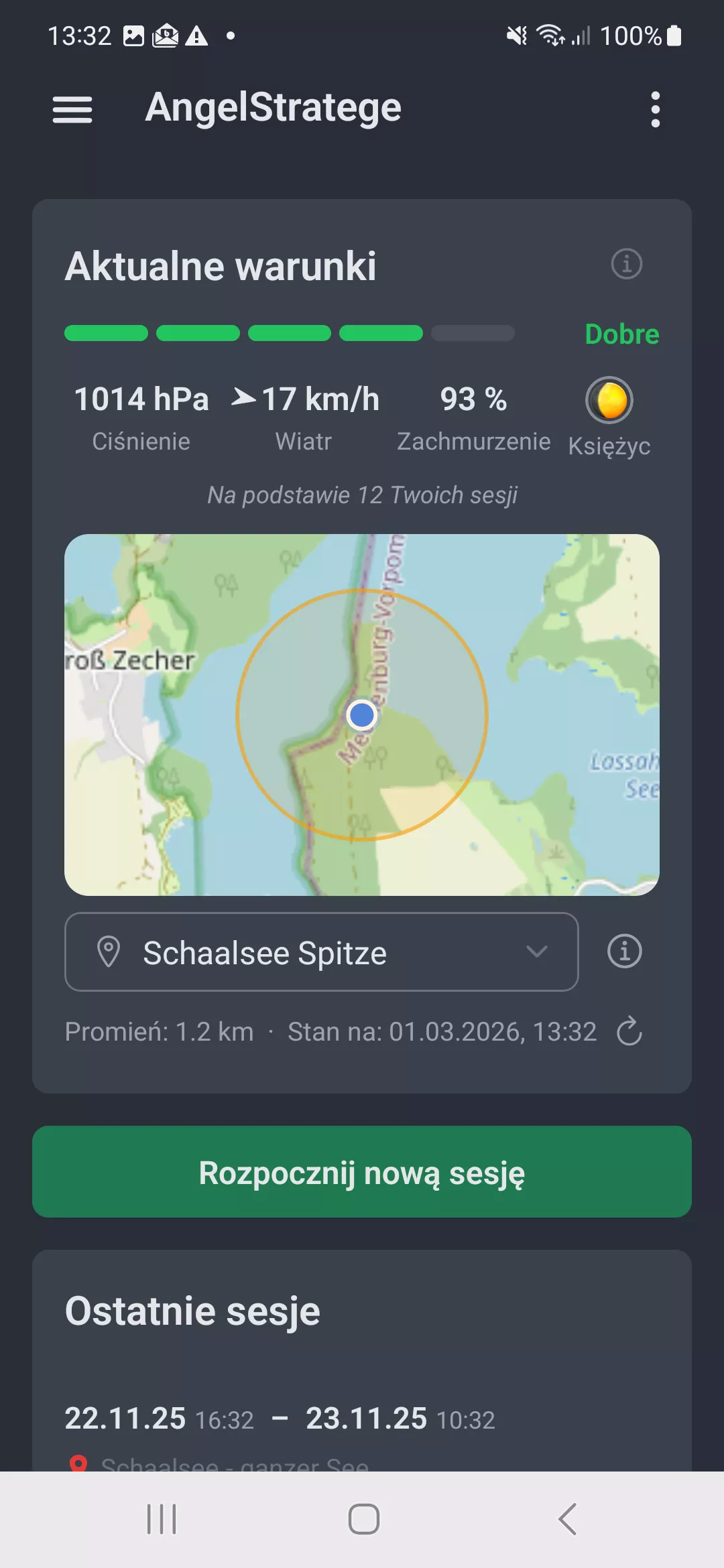
Task: Open the session from 22.11.25 to 23.11.25
Action: point(280,1419)
